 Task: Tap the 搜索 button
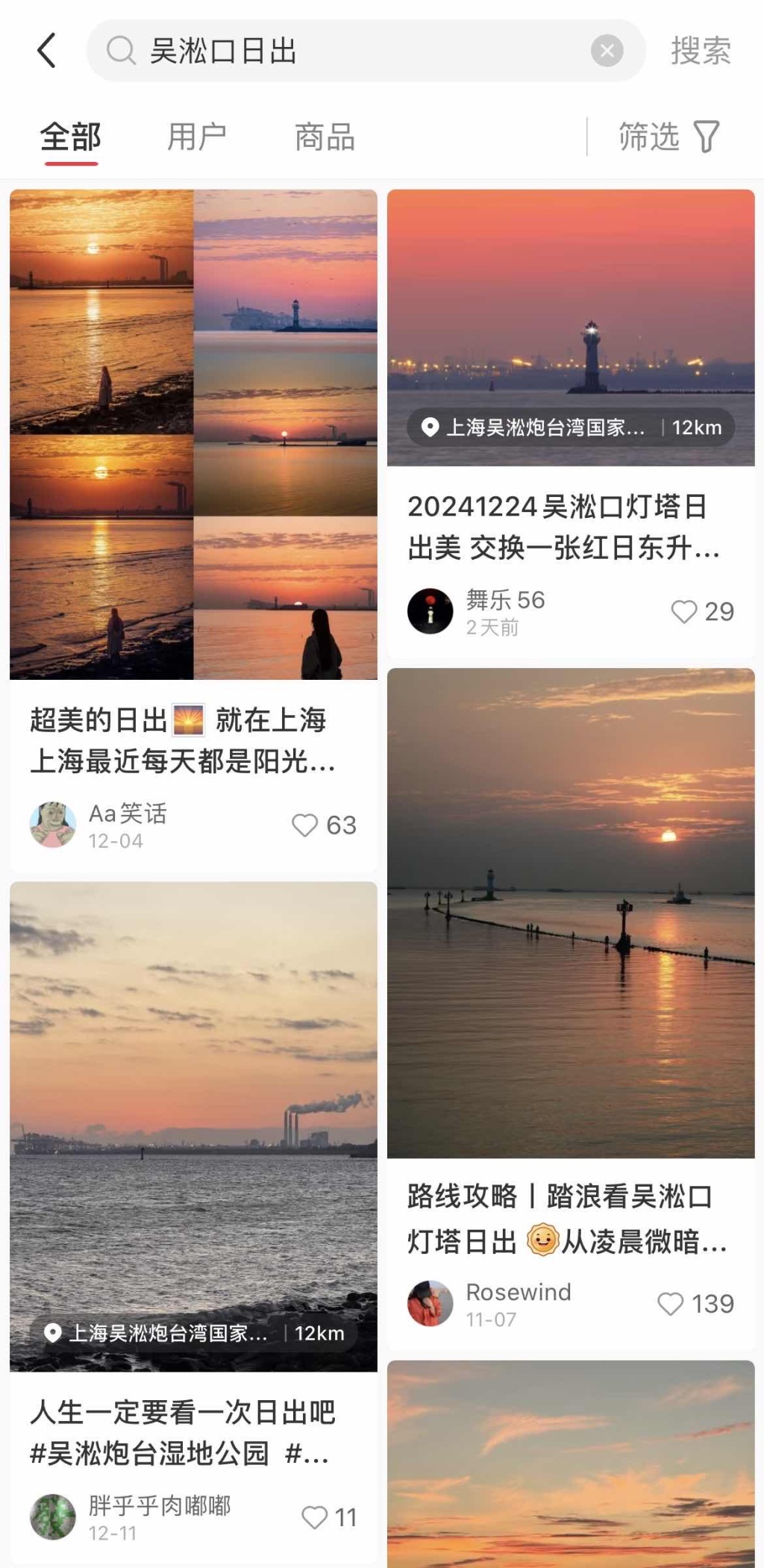click(x=700, y=51)
